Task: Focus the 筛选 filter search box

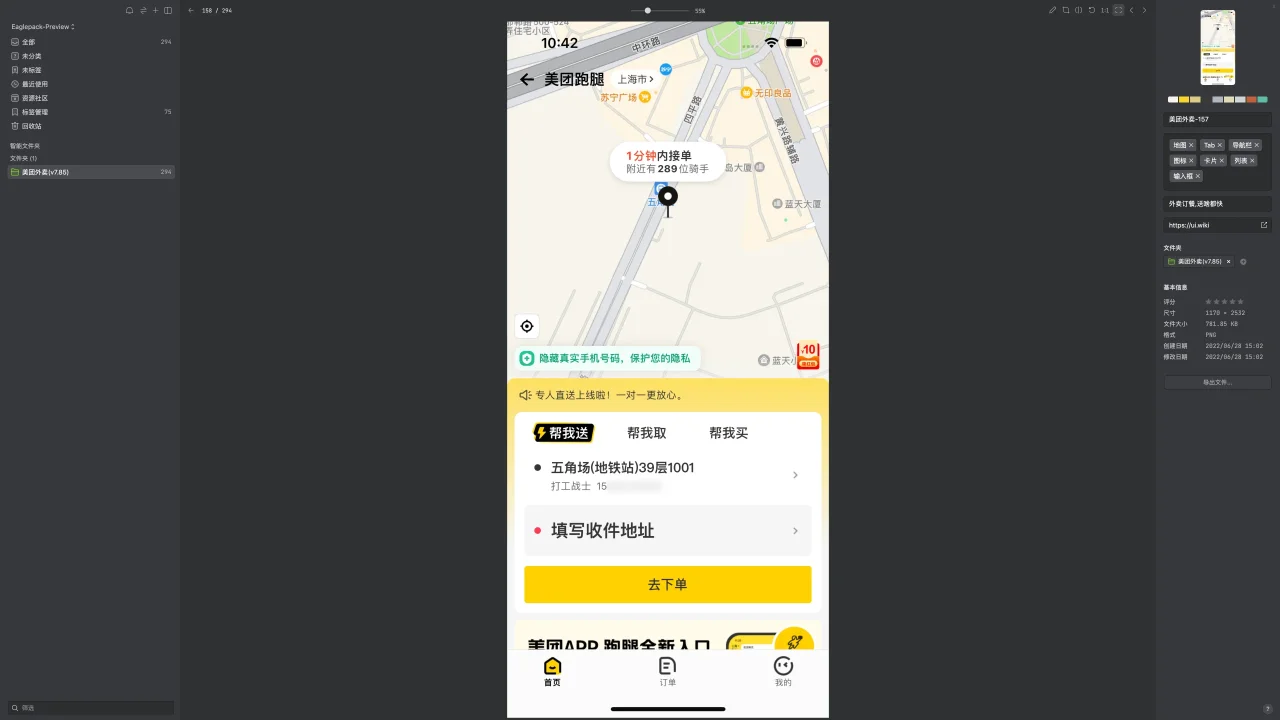Action: pos(90,707)
